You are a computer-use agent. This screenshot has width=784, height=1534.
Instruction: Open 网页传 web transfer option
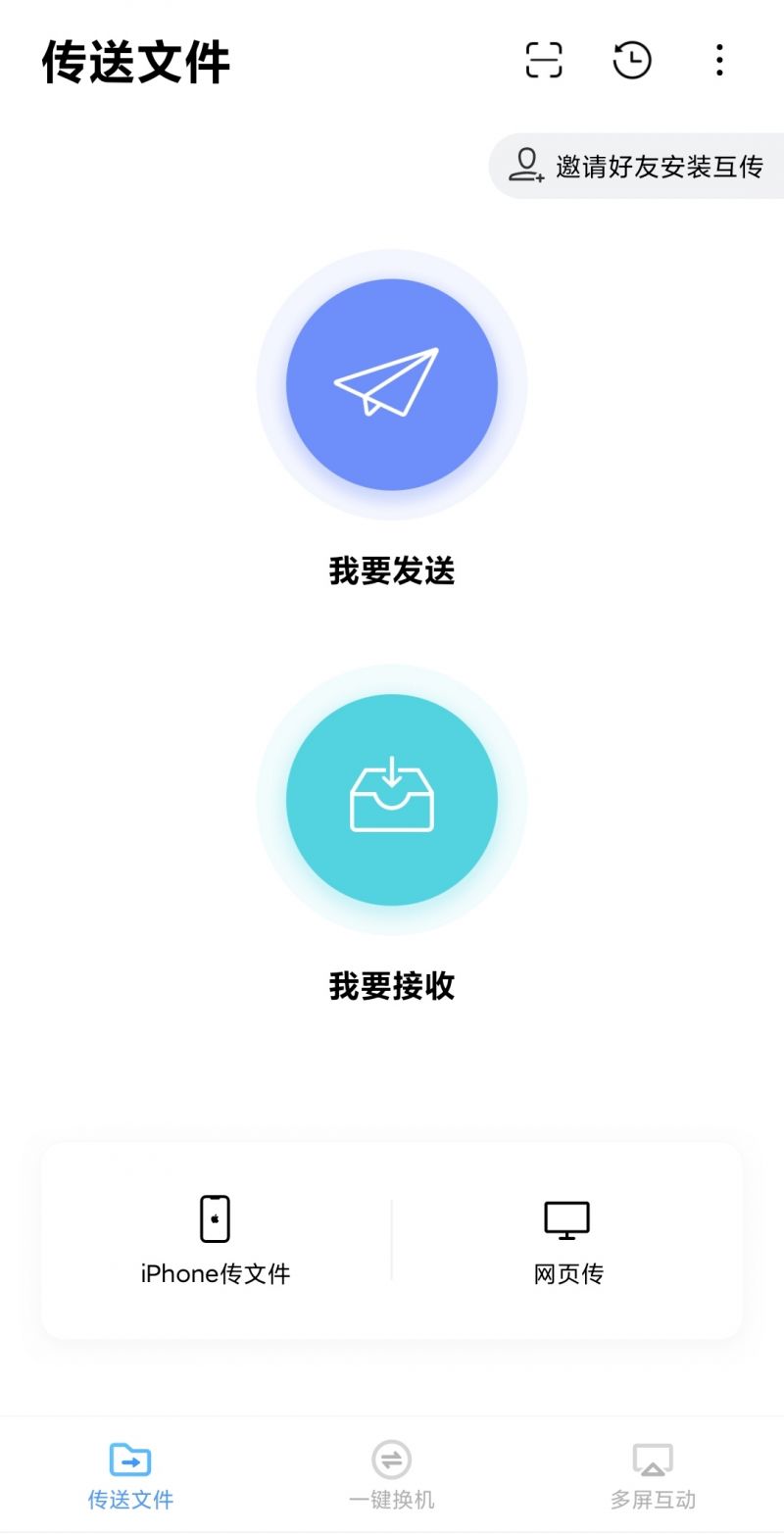click(567, 1240)
